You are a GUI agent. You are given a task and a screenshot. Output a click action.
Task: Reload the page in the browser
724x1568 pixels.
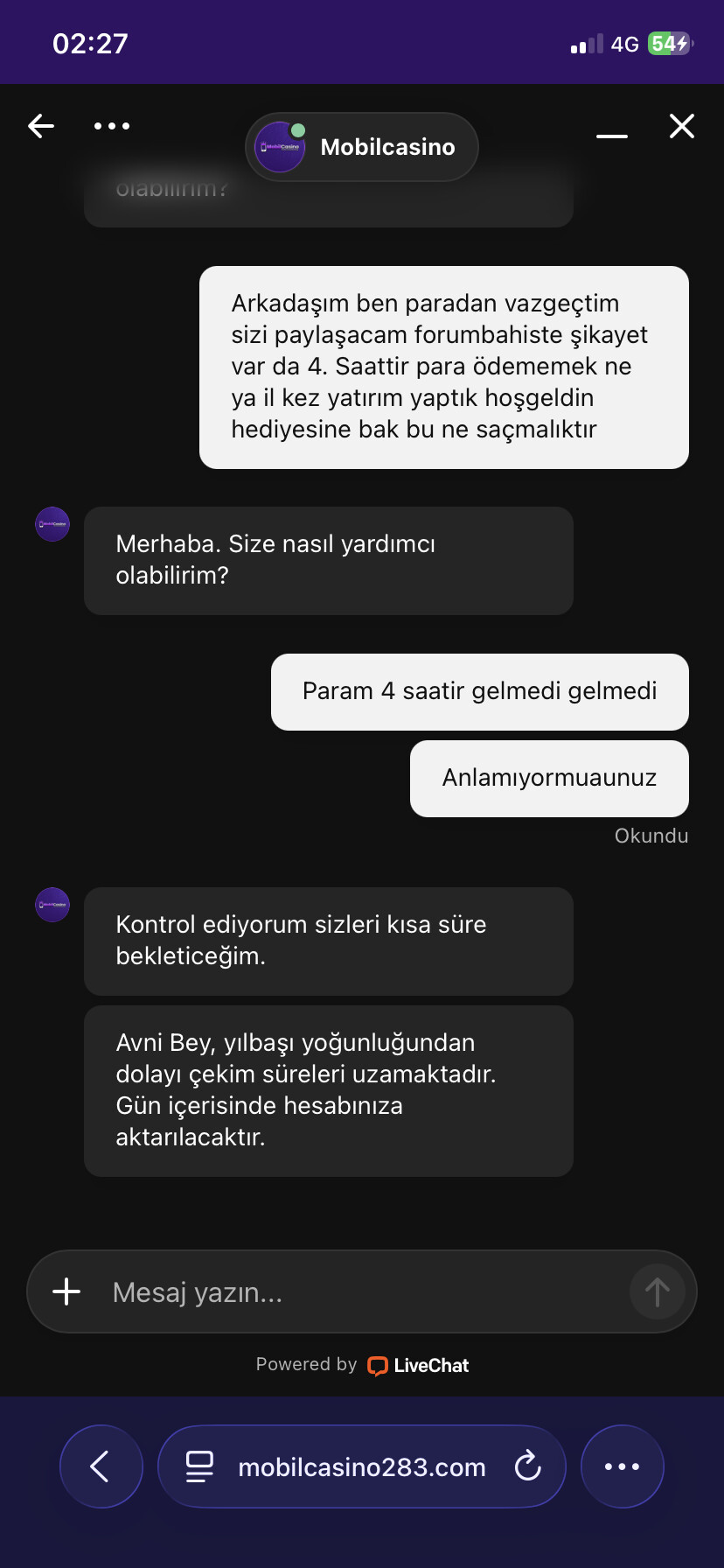point(528,1466)
